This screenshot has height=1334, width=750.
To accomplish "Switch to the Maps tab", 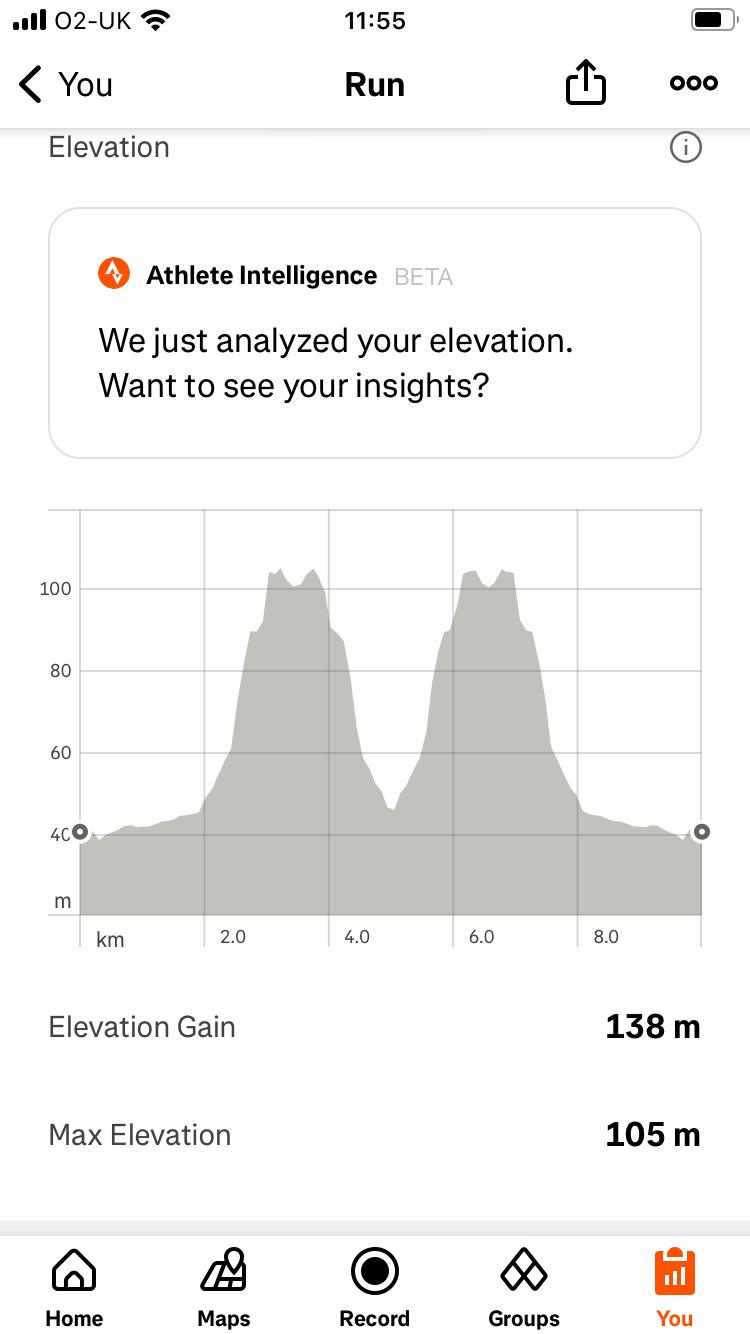I will pyautogui.click(x=224, y=1288).
